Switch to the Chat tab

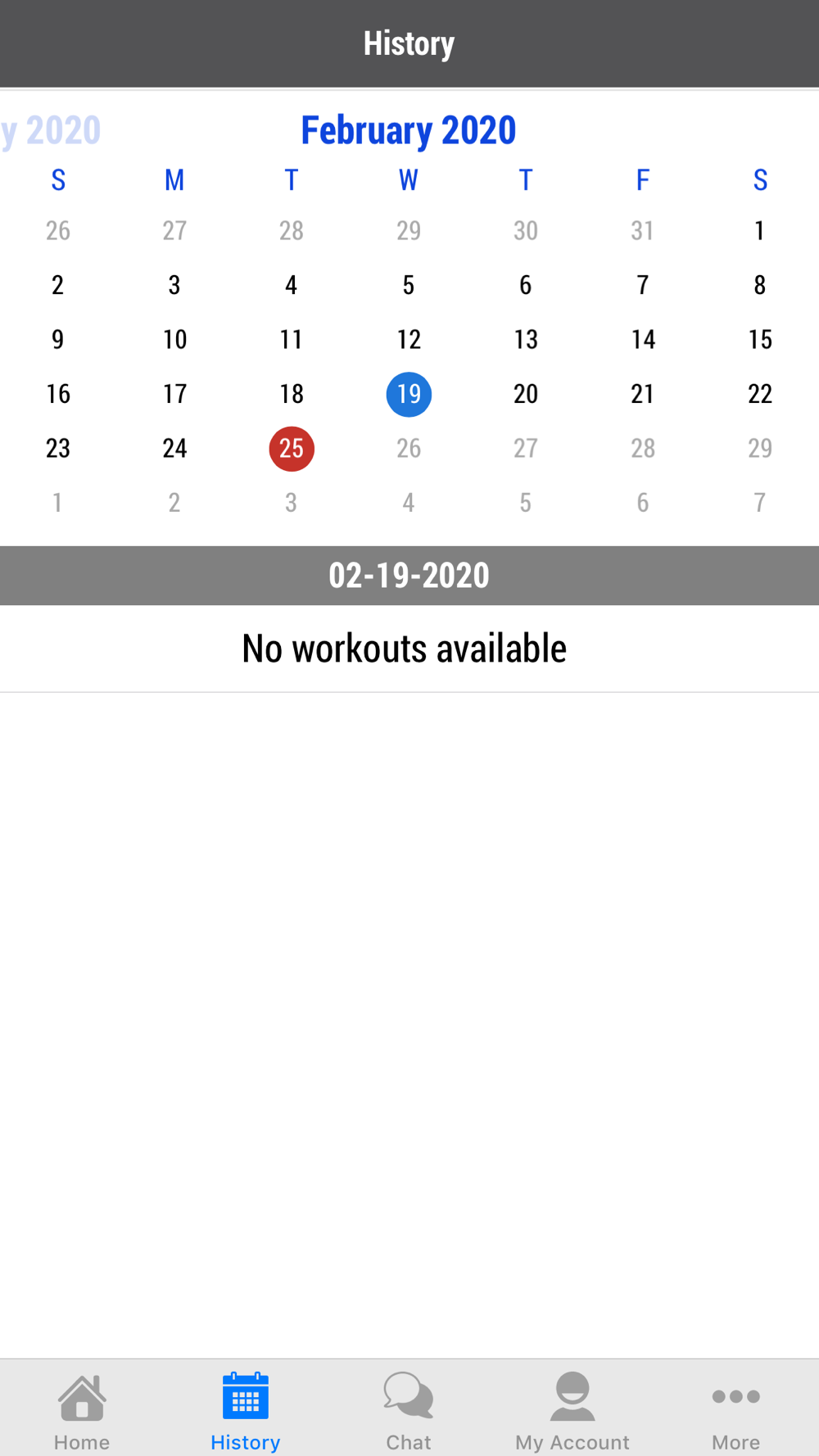409,1410
